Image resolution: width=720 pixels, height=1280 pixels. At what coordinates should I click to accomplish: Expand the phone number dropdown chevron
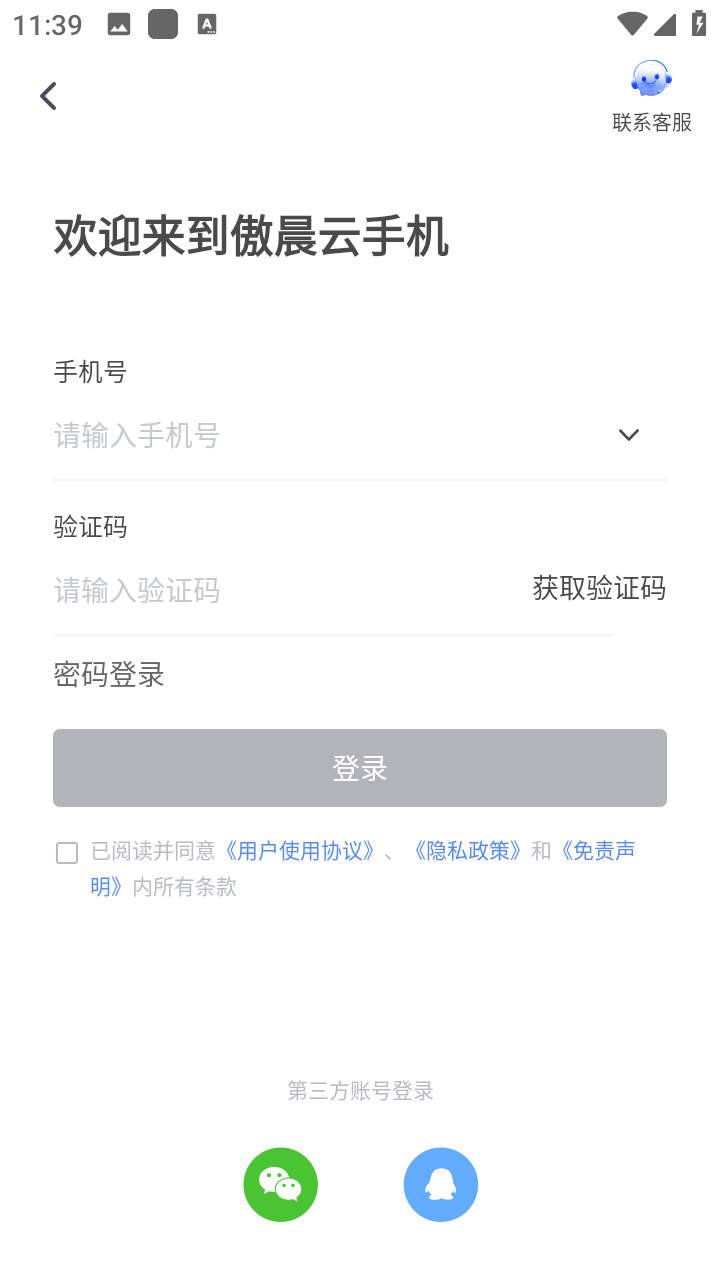click(628, 435)
